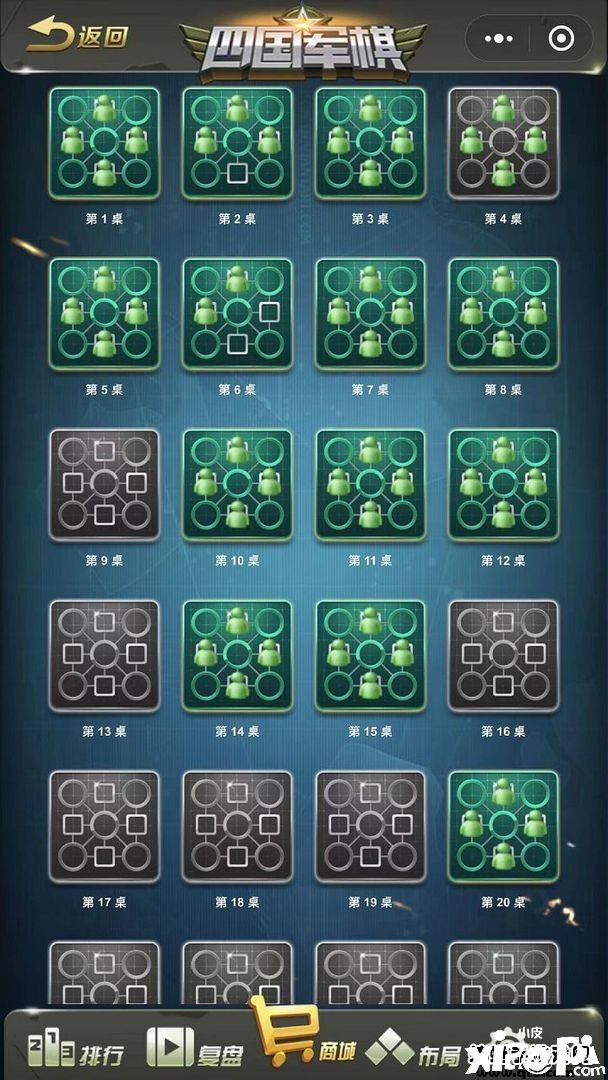This screenshot has height=1080, width=608.
Task: Open table 第 6 桌
Action: click(237, 313)
